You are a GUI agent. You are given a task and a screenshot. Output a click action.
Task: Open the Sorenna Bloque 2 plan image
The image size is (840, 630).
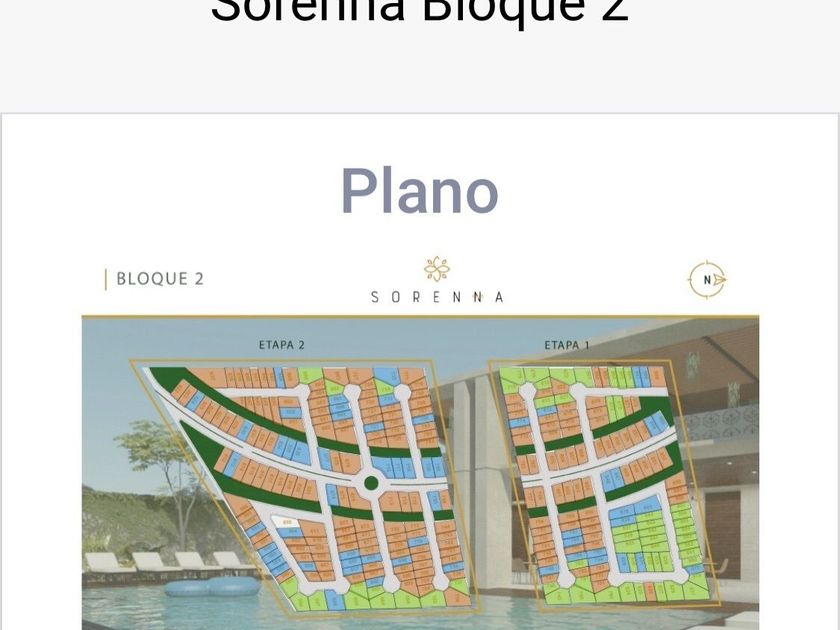(420, 441)
